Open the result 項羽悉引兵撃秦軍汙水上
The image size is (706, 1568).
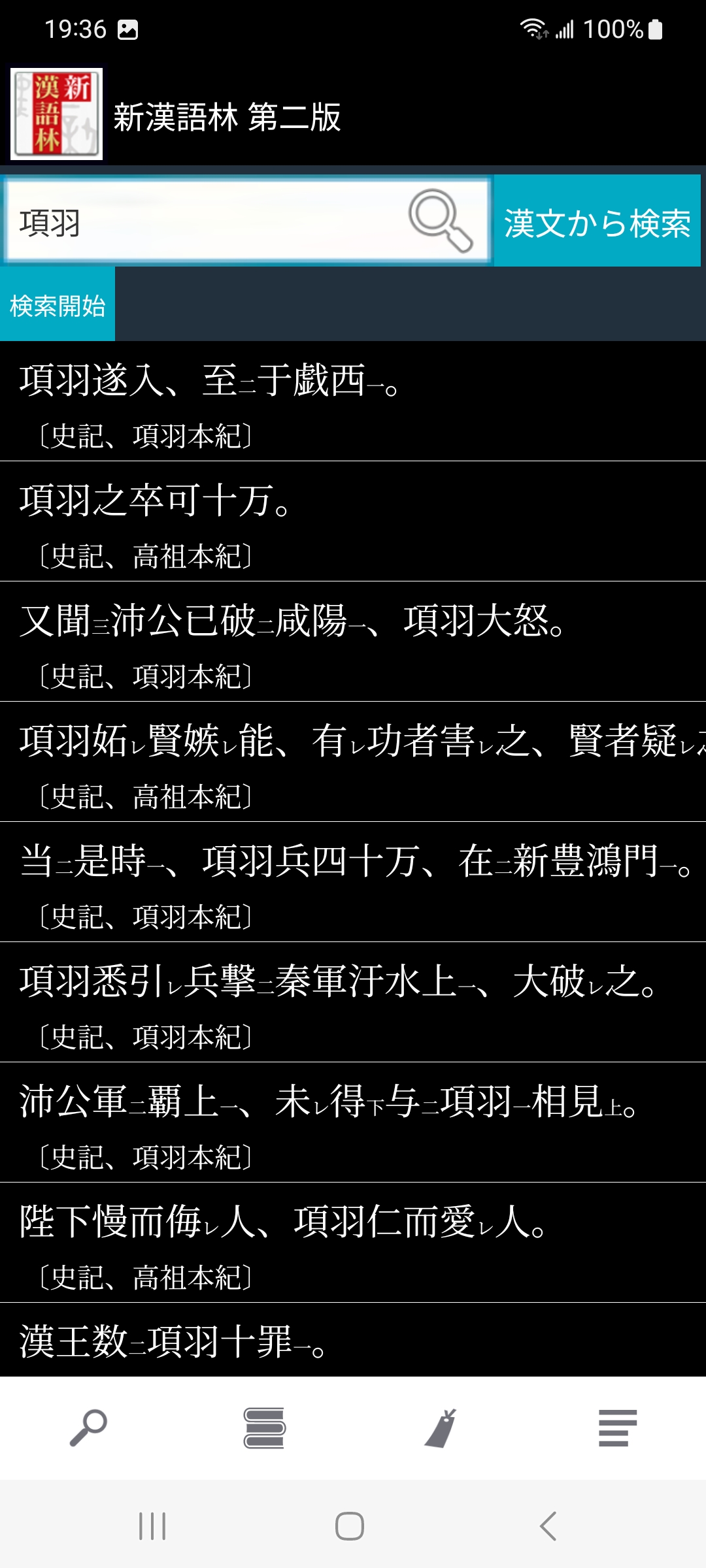tap(353, 1002)
